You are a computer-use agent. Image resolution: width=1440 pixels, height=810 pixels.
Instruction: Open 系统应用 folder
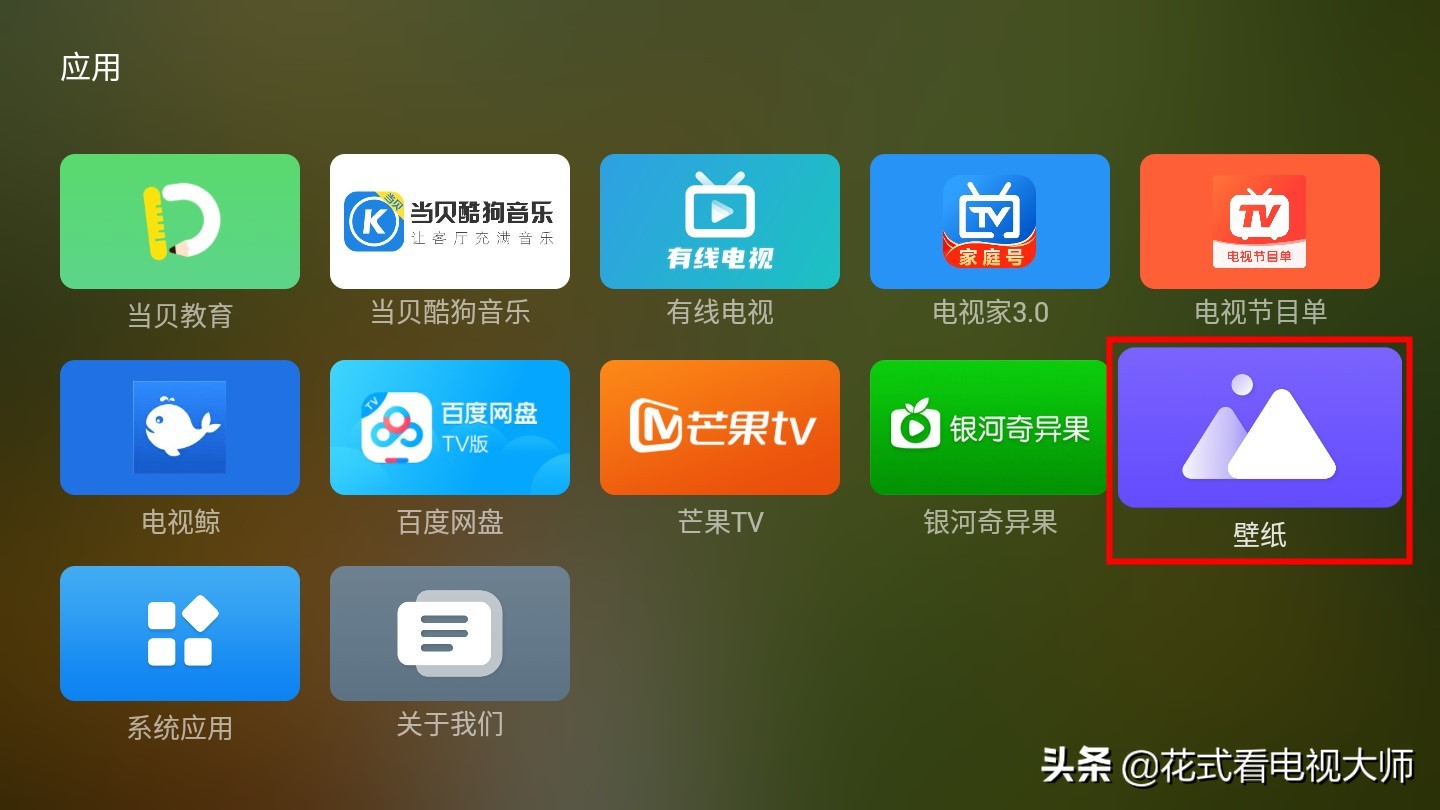point(180,634)
